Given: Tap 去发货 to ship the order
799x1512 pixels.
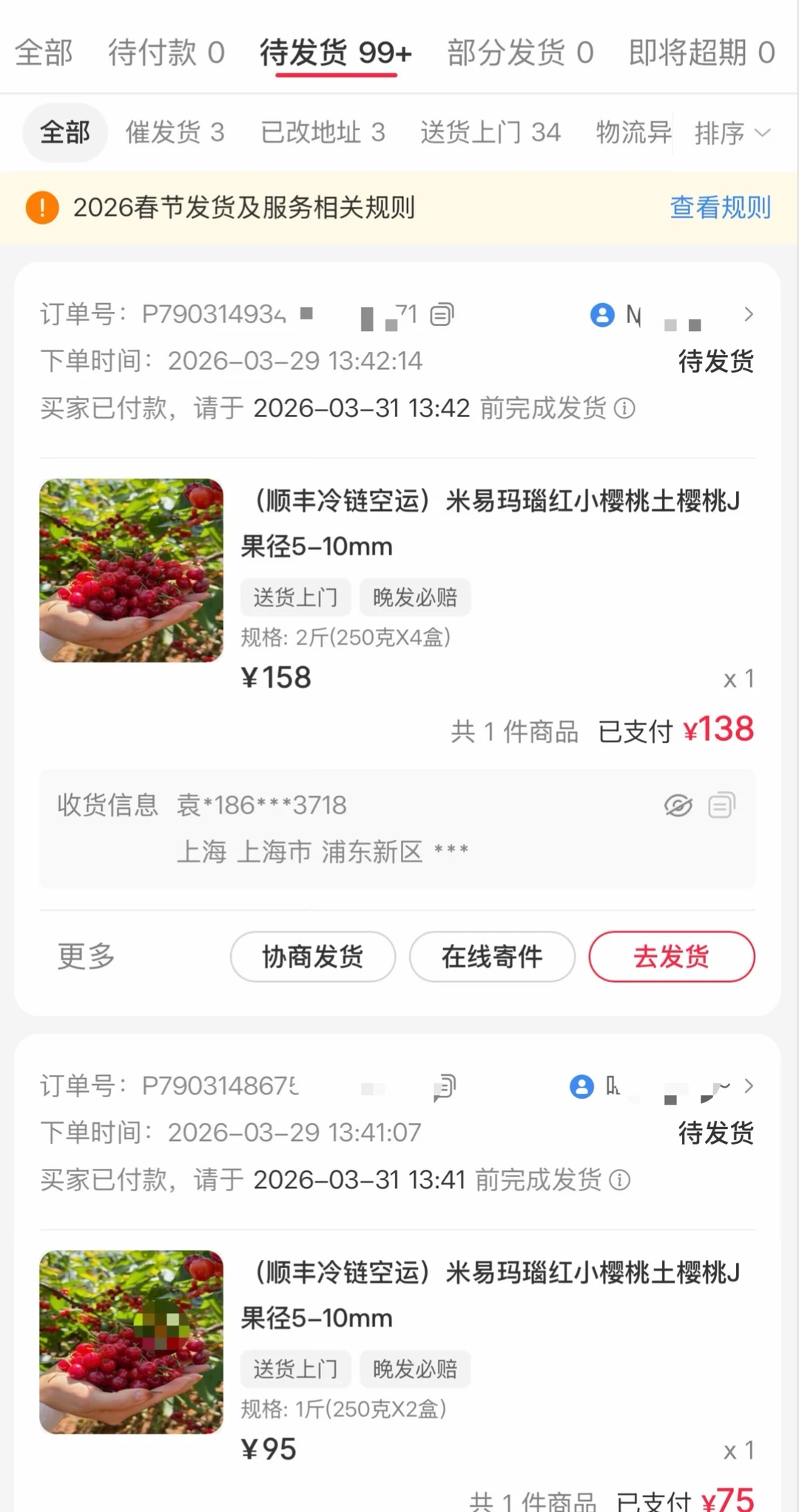Looking at the screenshot, I should [x=672, y=957].
